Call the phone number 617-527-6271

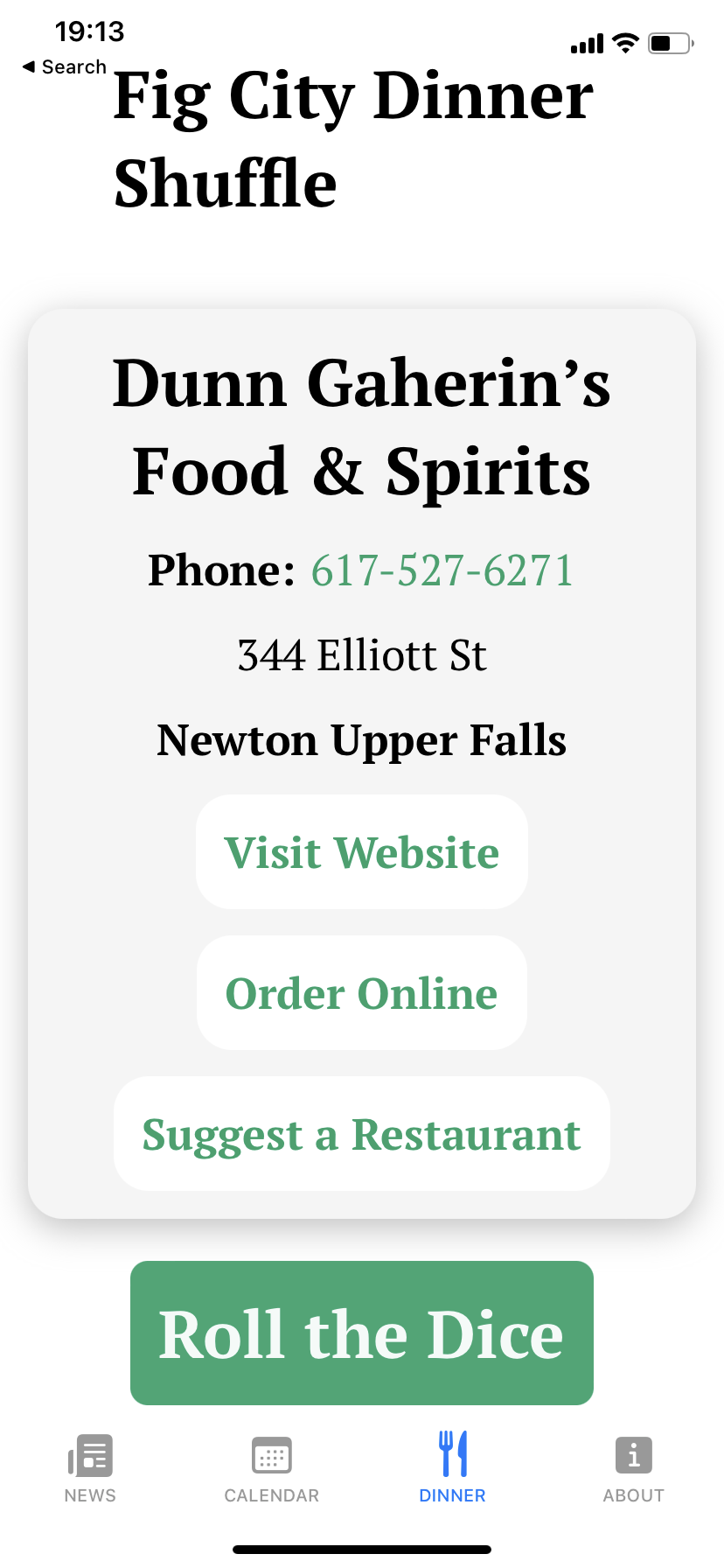[442, 570]
